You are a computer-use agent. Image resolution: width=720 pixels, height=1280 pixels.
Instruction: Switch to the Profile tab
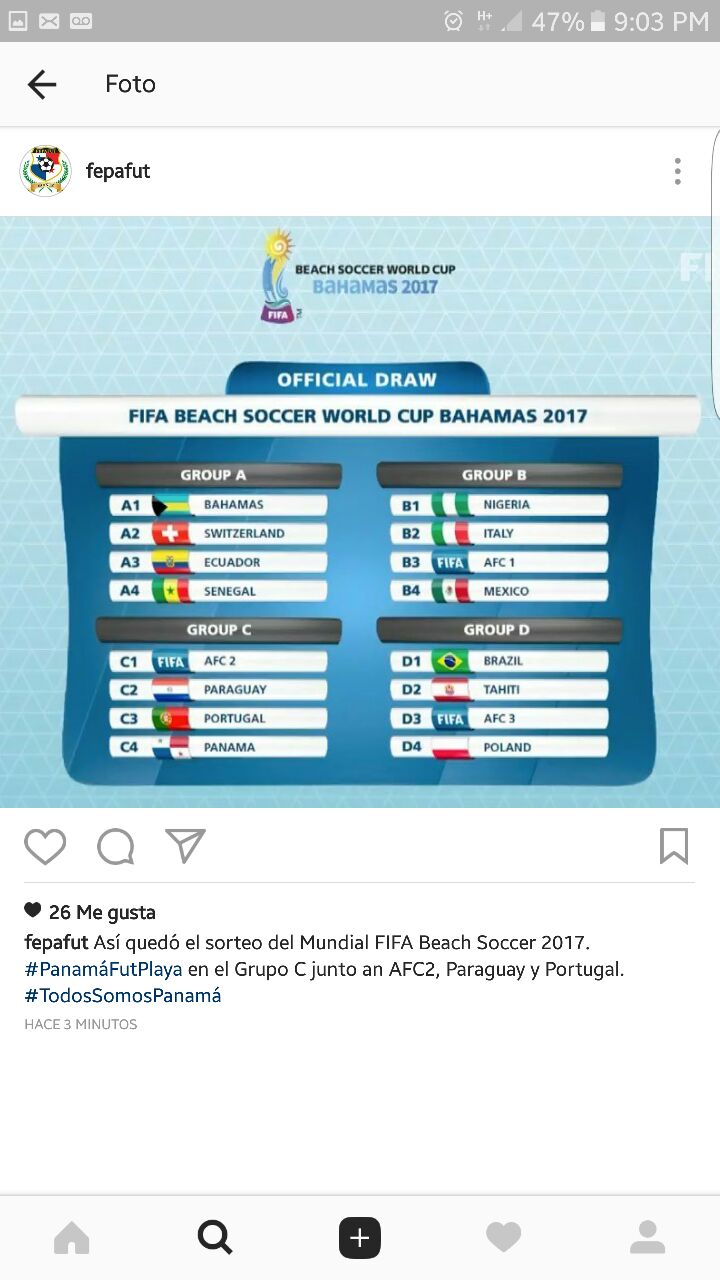[648, 1238]
